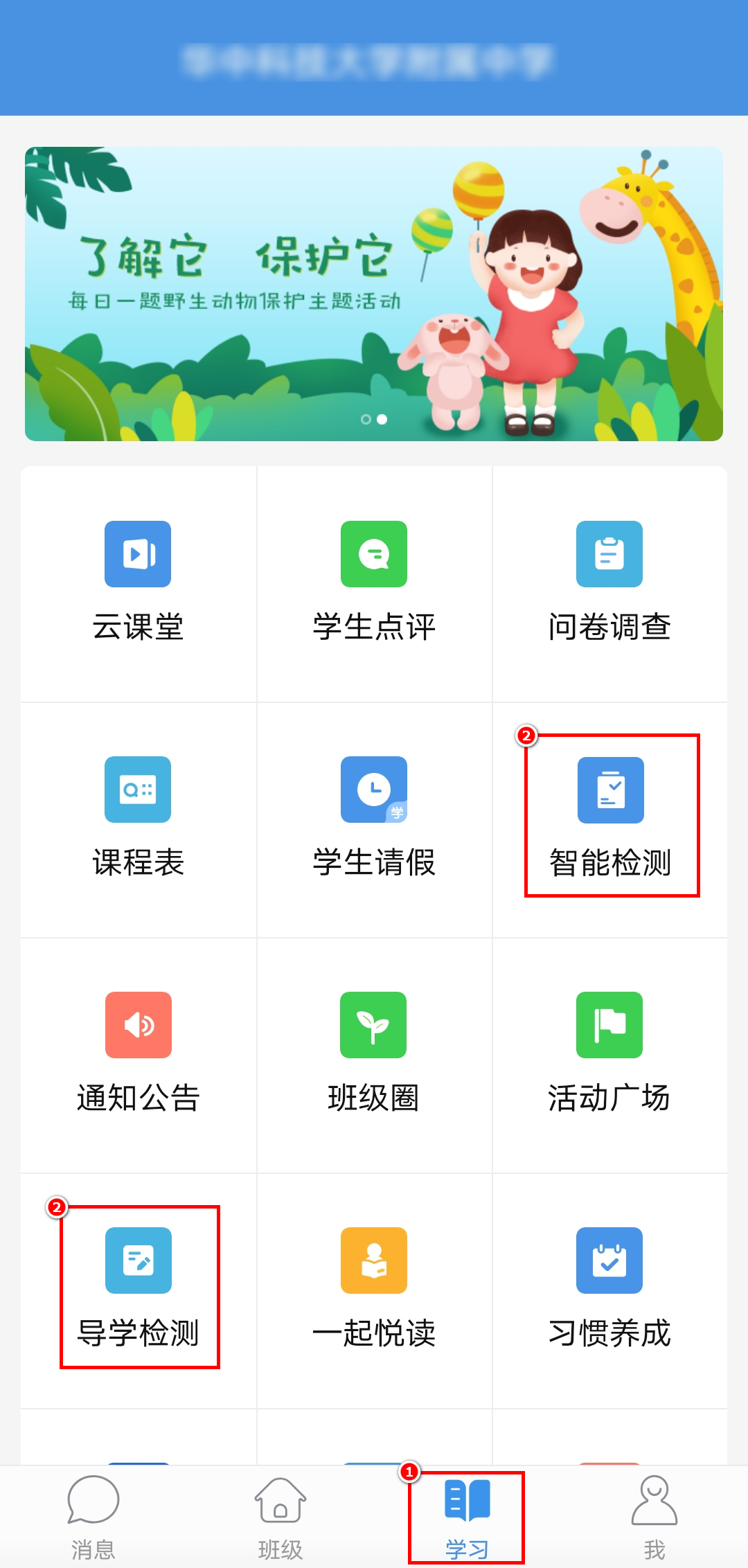This screenshot has height=1568, width=748.
Task: Open 学生请假 student leave requests
Action: tap(374, 817)
